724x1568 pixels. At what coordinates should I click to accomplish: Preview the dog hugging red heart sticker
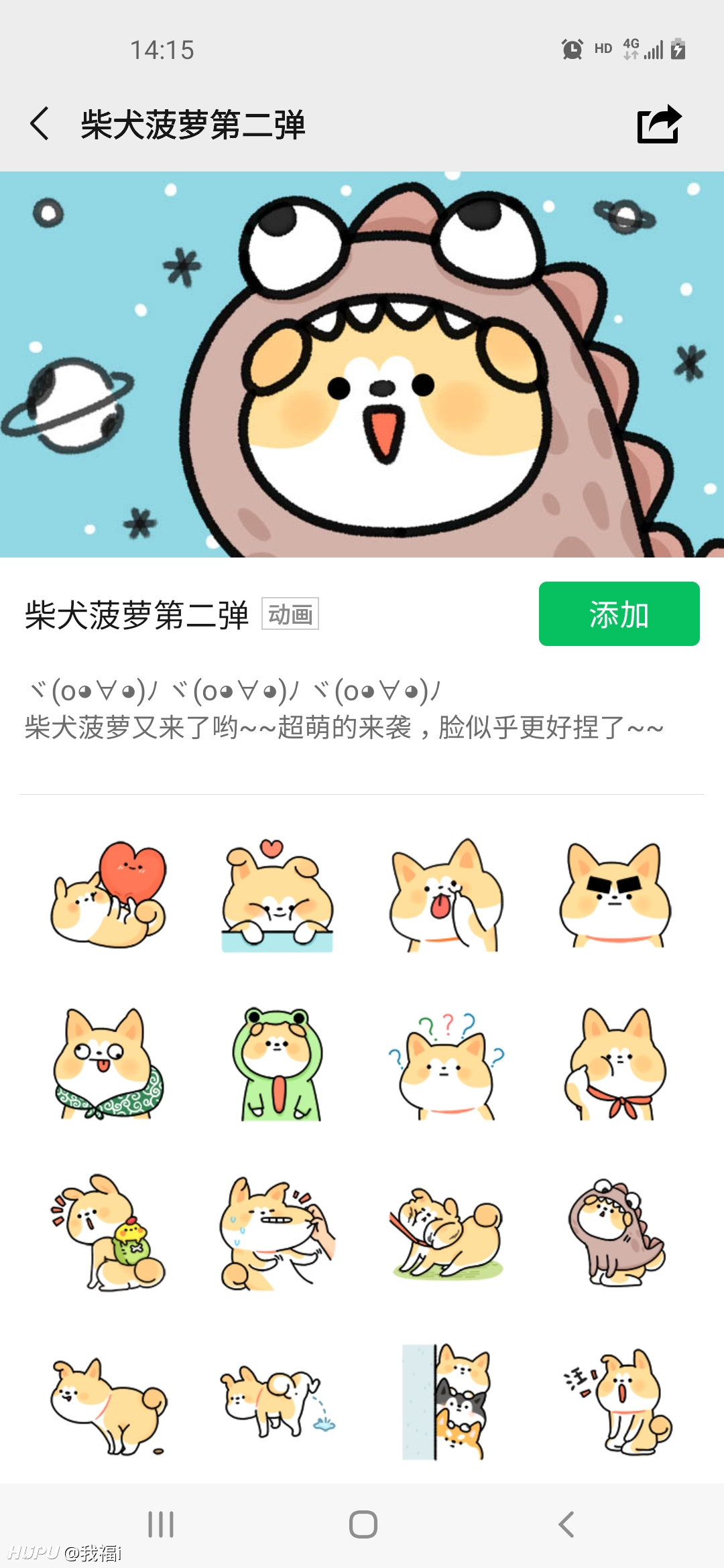[x=108, y=894]
